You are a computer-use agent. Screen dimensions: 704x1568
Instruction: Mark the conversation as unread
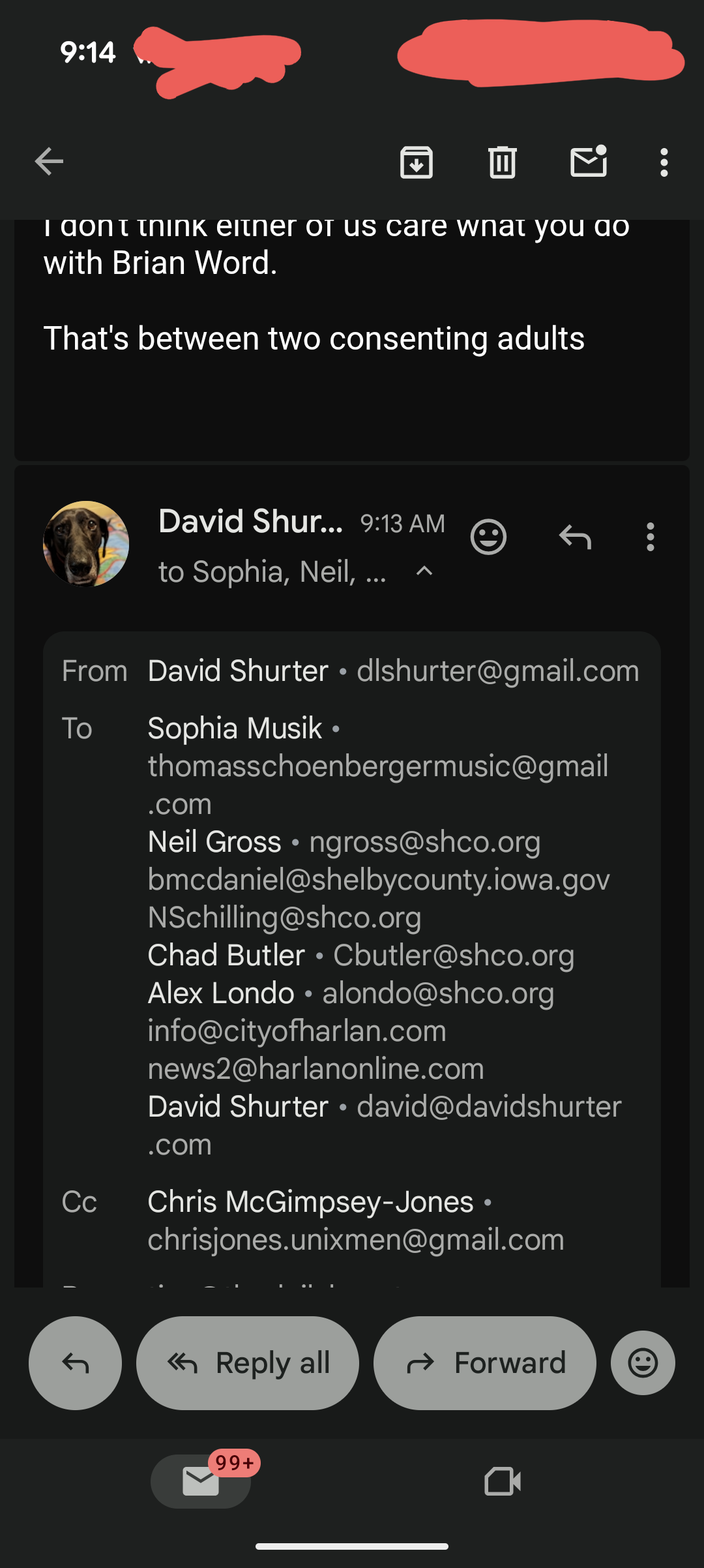pos(589,162)
